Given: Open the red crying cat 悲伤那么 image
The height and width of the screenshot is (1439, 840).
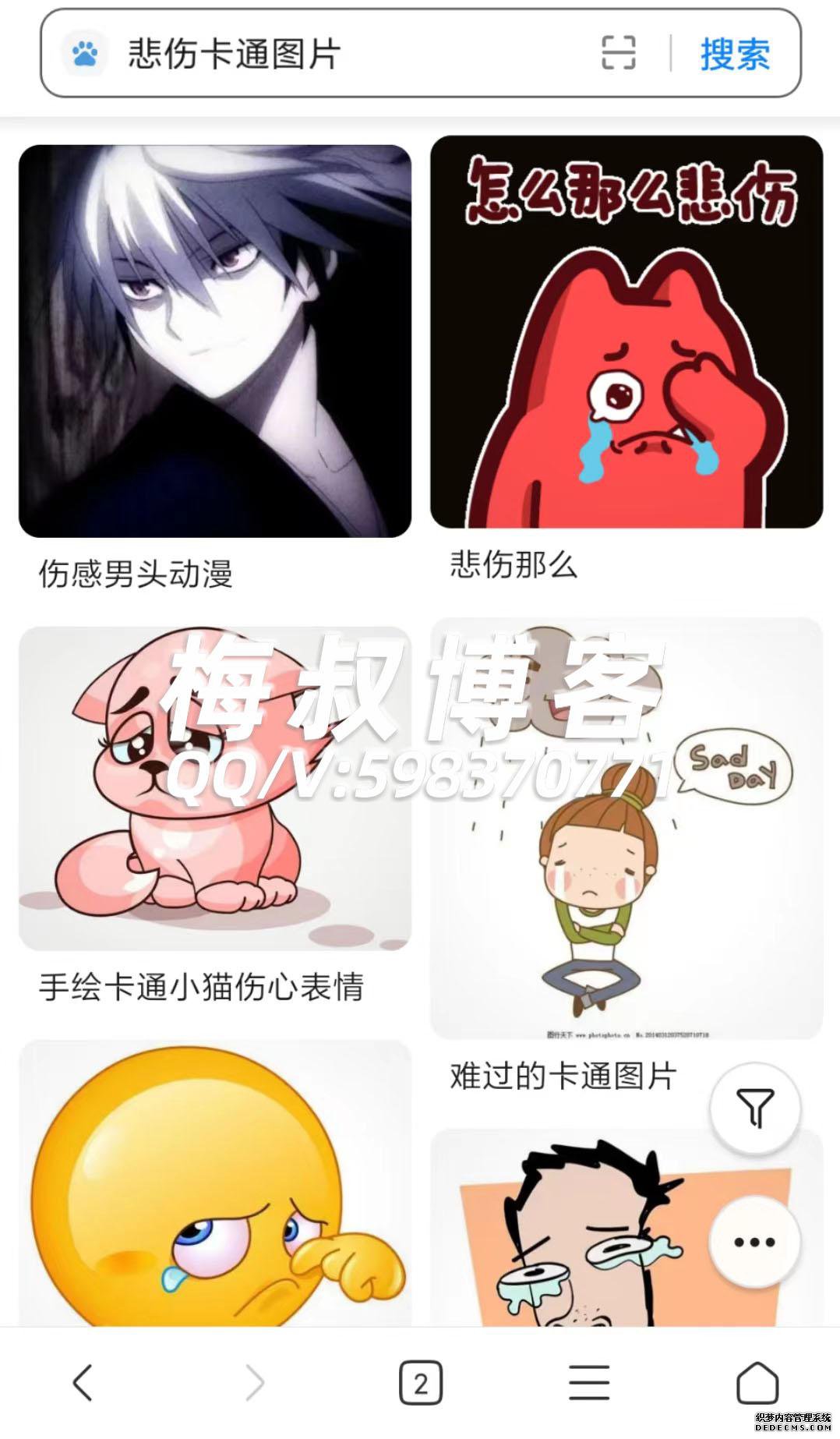Looking at the screenshot, I should 626,332.
